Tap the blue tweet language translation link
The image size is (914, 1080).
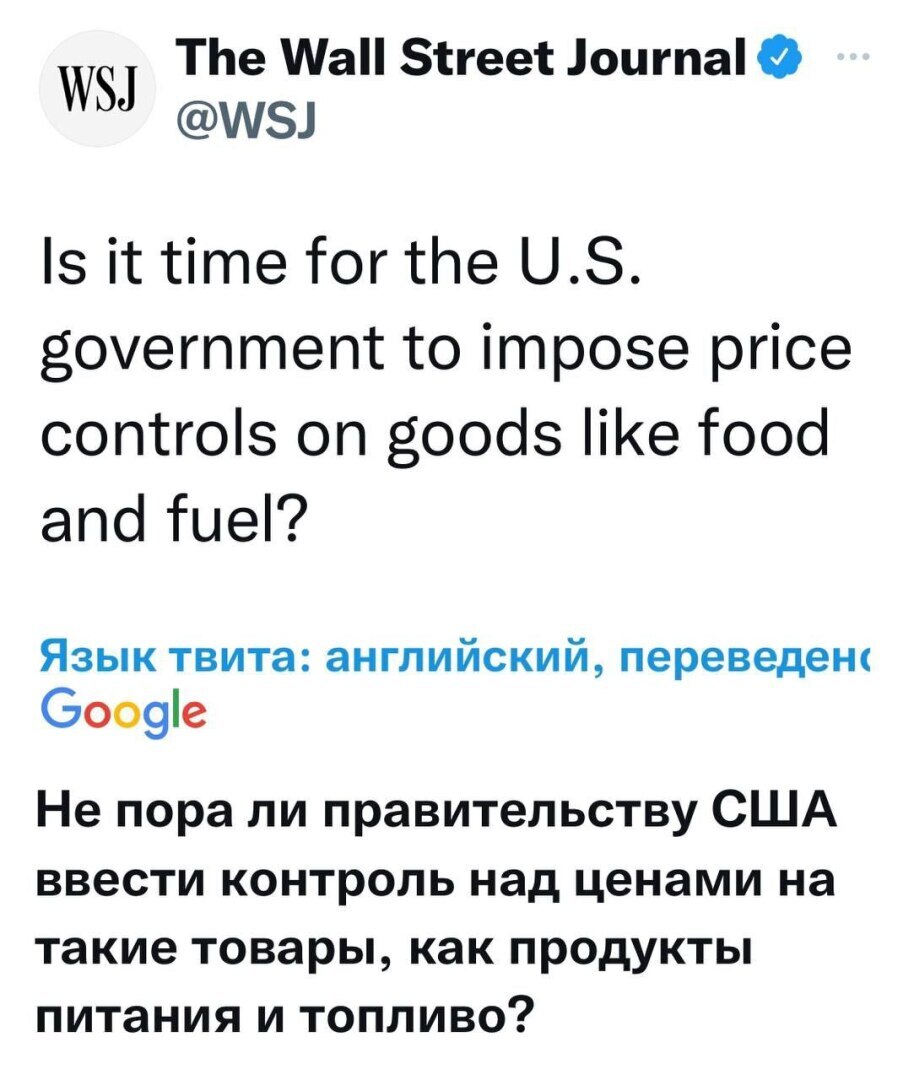(454, 662)
